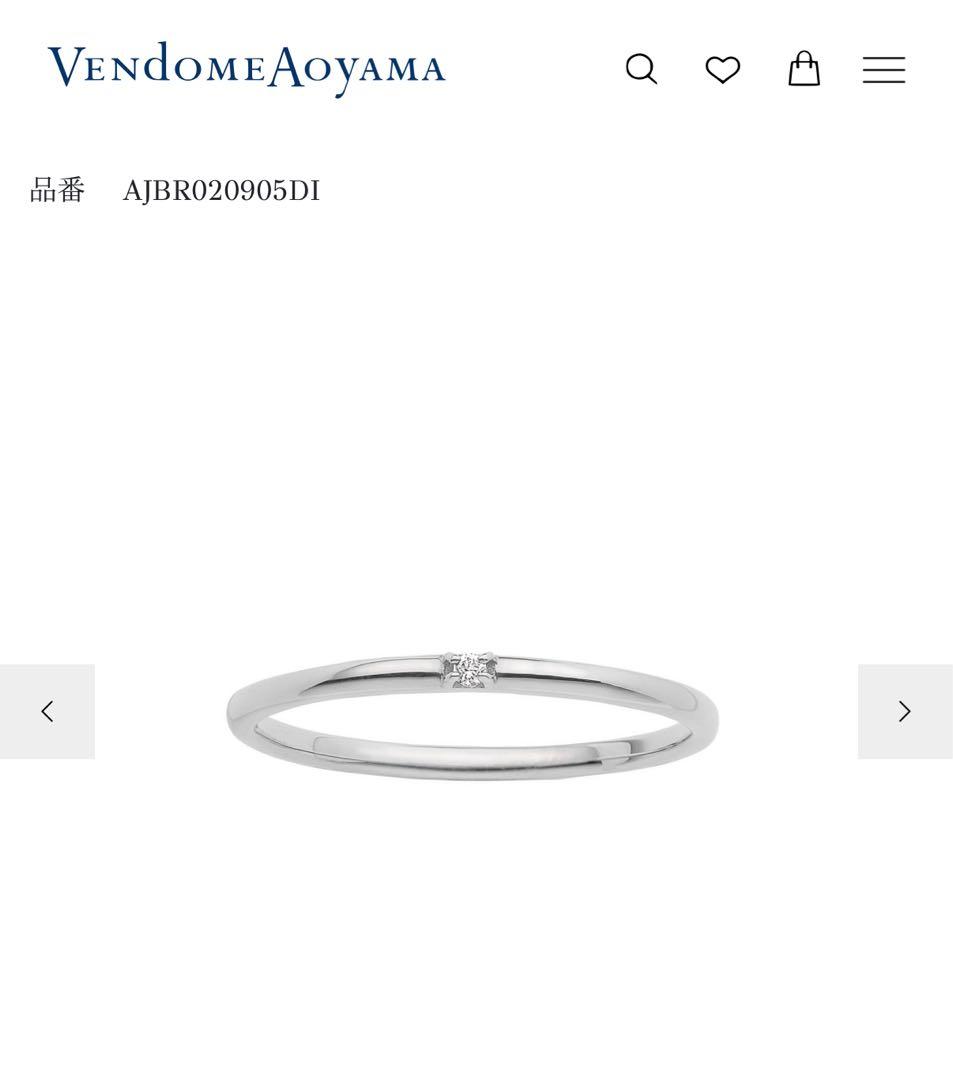Open the shopping bag

tap(804, 69)
